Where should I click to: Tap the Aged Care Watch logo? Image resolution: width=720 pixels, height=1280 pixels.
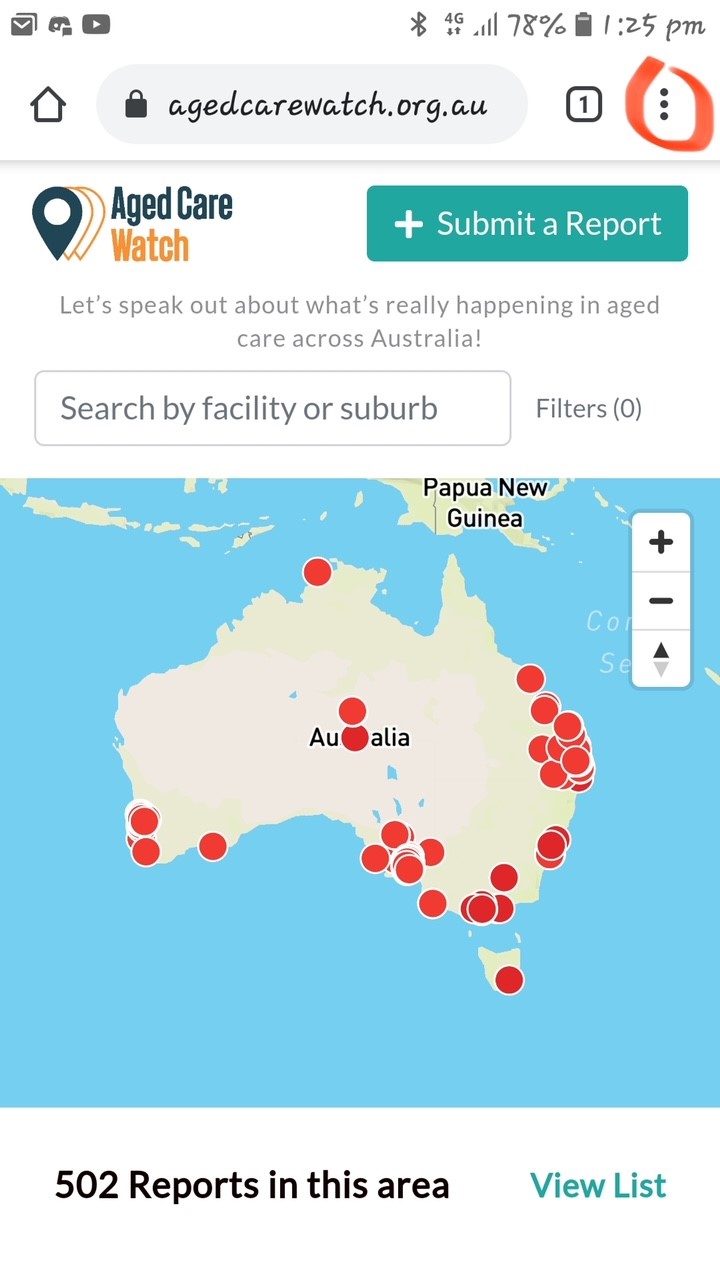point(133,224)
